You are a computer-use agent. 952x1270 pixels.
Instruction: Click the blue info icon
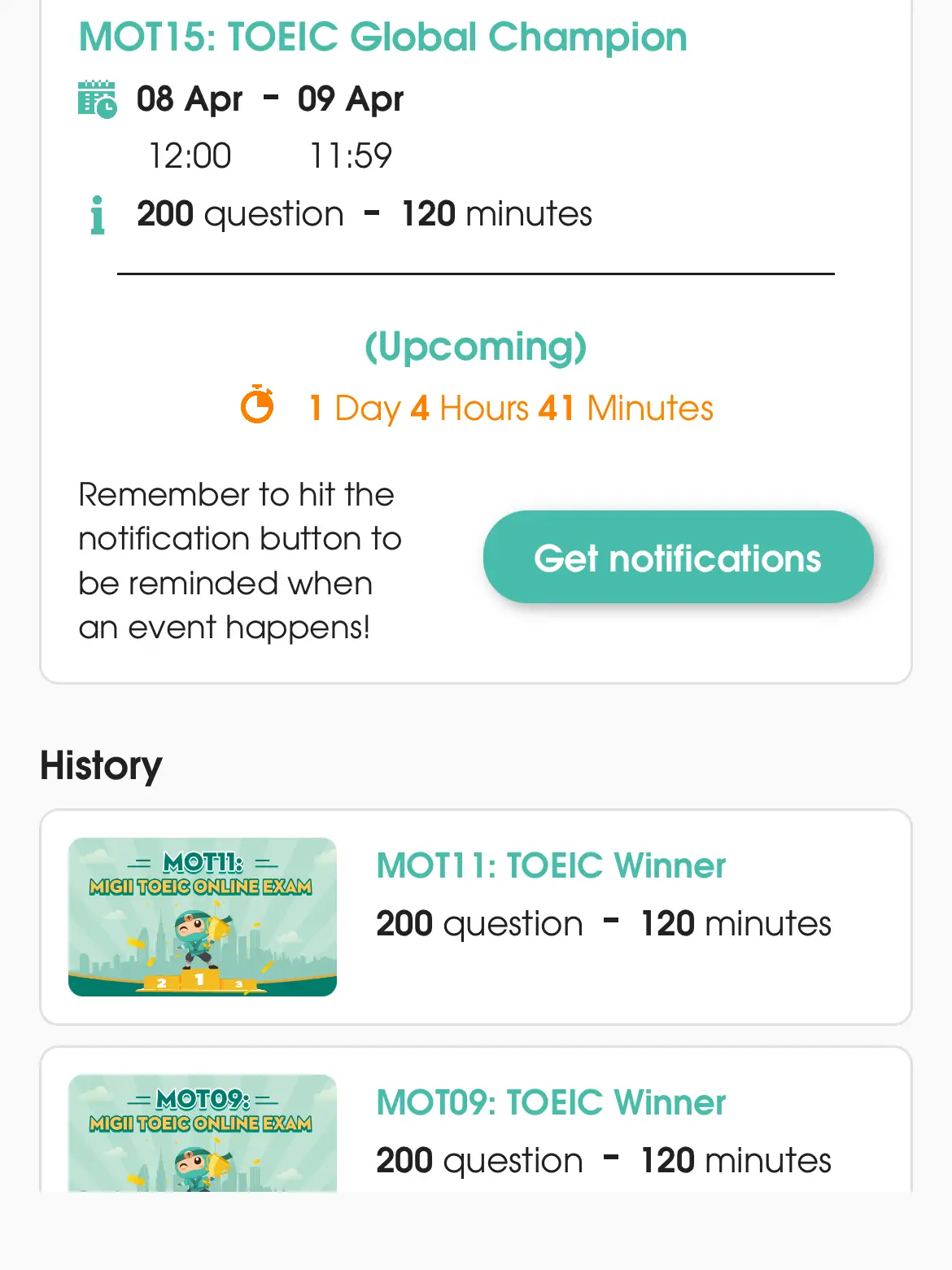[97, 214]
